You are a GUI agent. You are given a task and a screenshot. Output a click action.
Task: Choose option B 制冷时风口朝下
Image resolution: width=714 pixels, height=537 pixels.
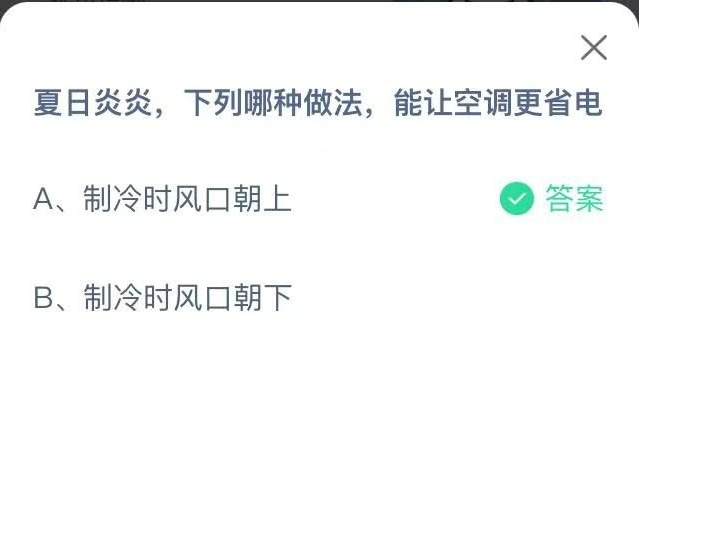point(163,298)
